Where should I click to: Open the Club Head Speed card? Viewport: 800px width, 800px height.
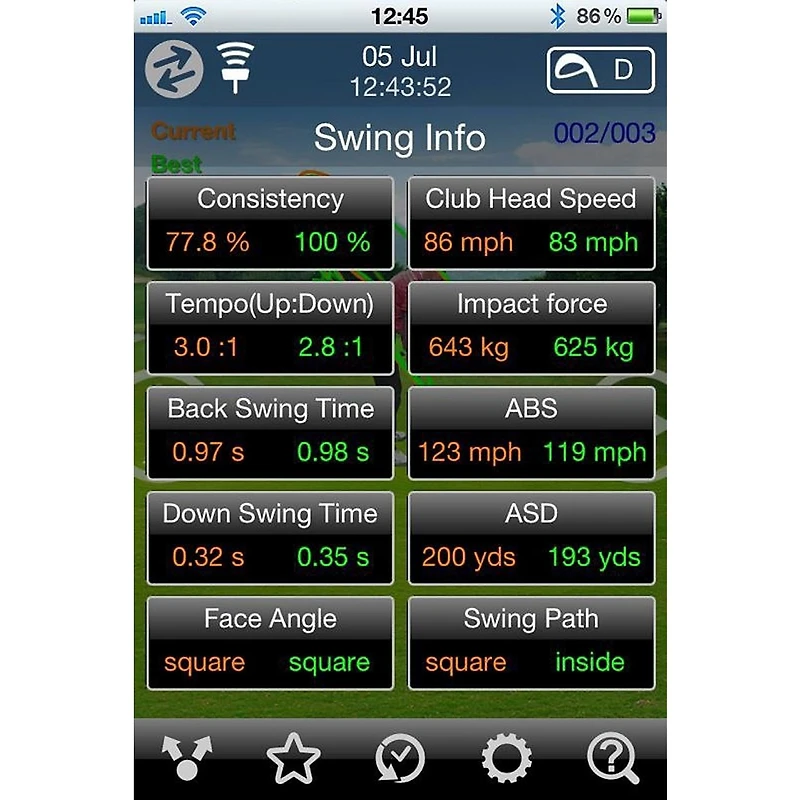531,223
